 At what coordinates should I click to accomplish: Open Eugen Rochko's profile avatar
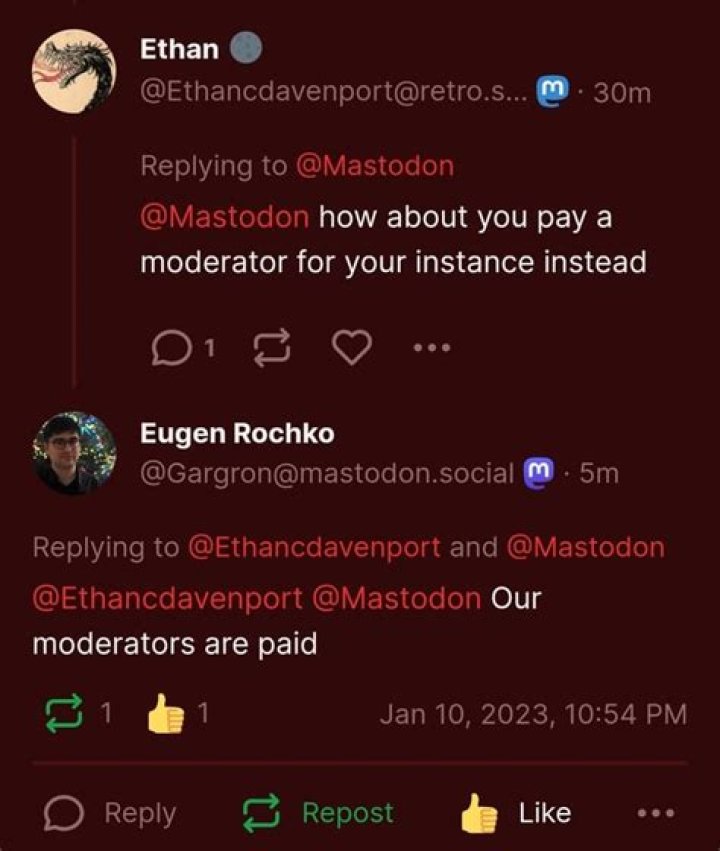pyautogui.click(x=75, y=452)
